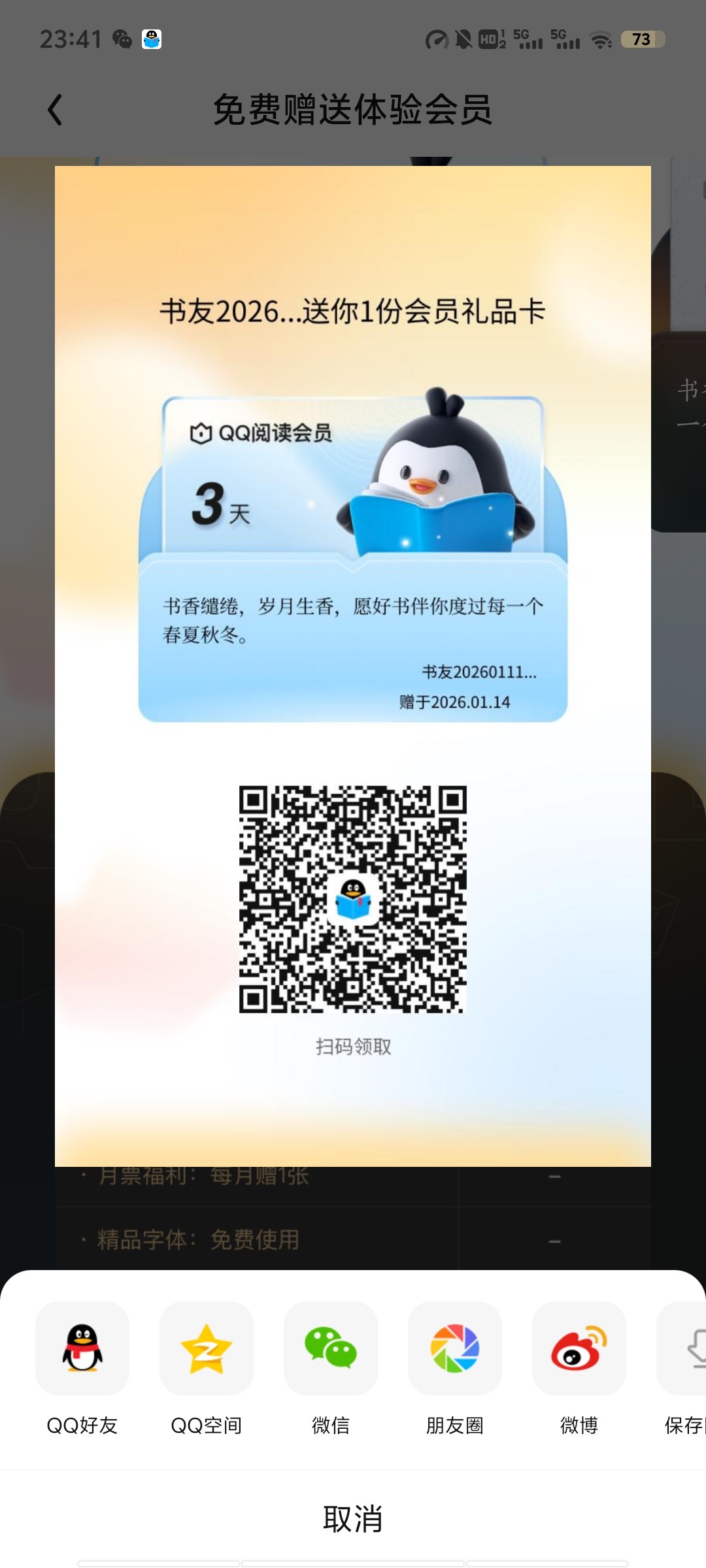Share gift card on 微博
This screenshot has height=1568, width=706.
click(x=579, y=1349)
